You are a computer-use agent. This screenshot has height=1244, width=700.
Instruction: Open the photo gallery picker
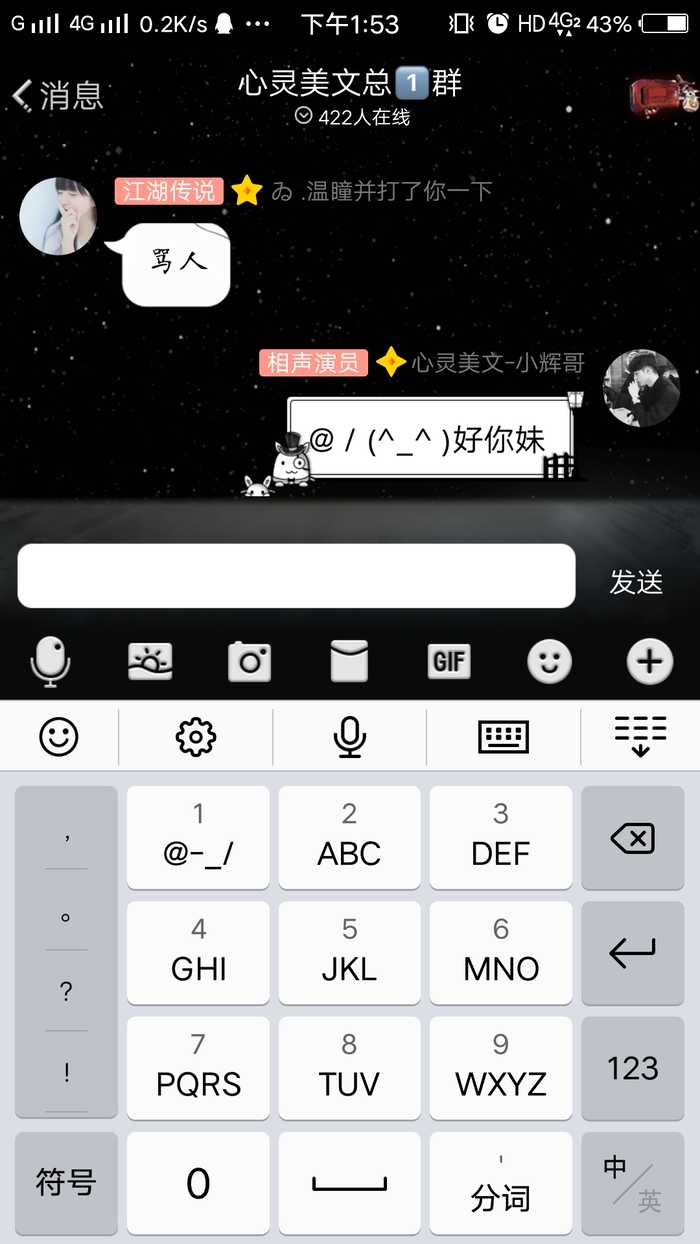[150, 661]
